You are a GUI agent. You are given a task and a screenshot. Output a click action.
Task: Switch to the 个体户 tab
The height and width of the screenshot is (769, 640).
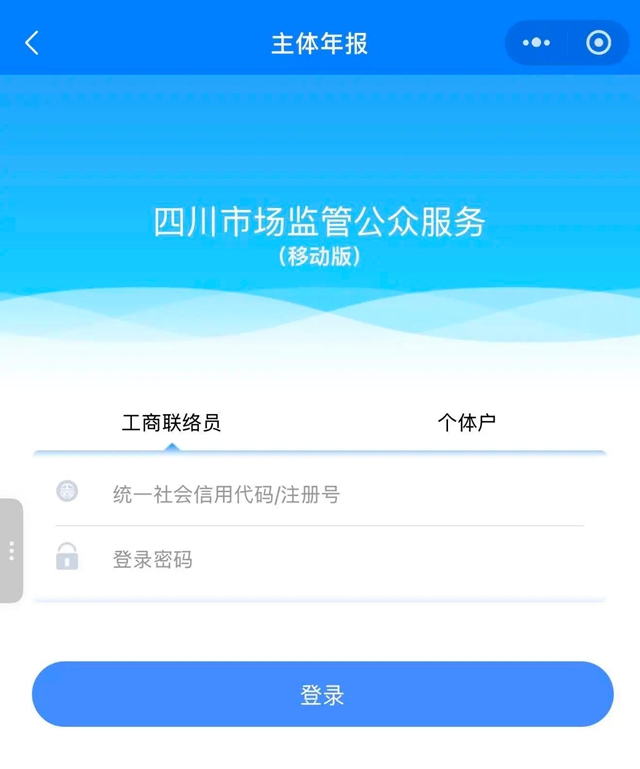click(466, 423)
